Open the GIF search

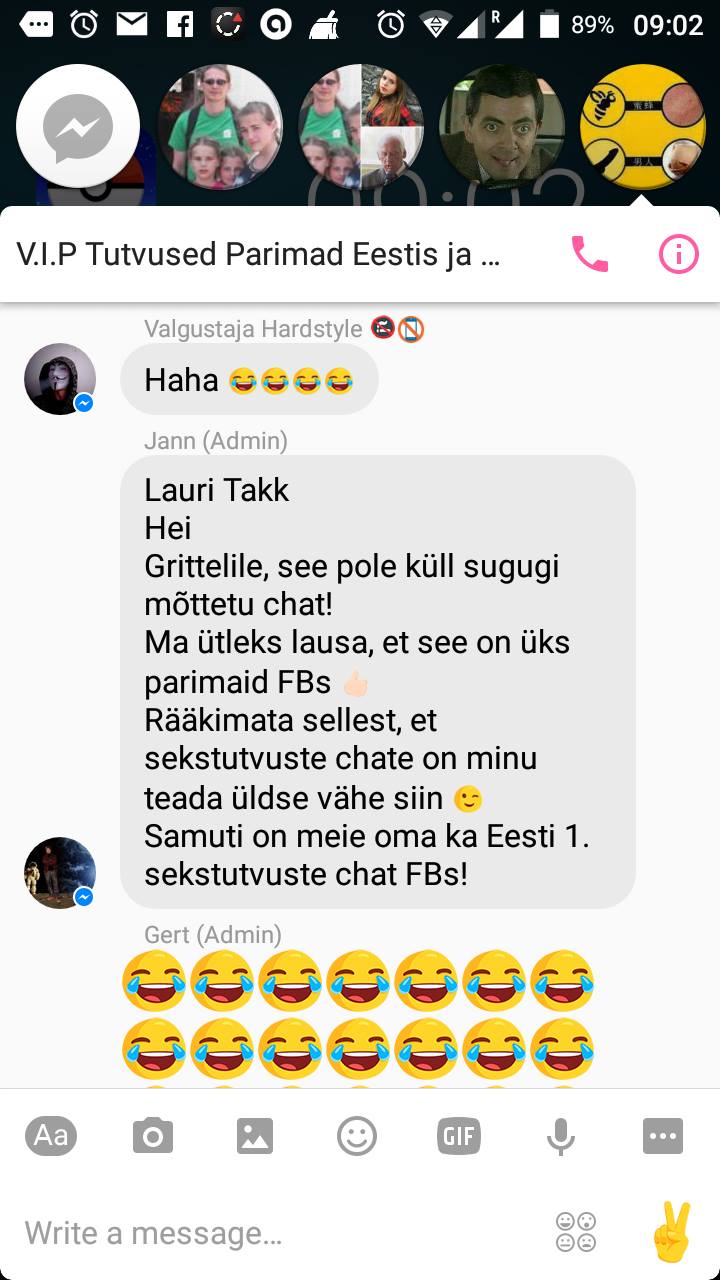click(459, 1136)
